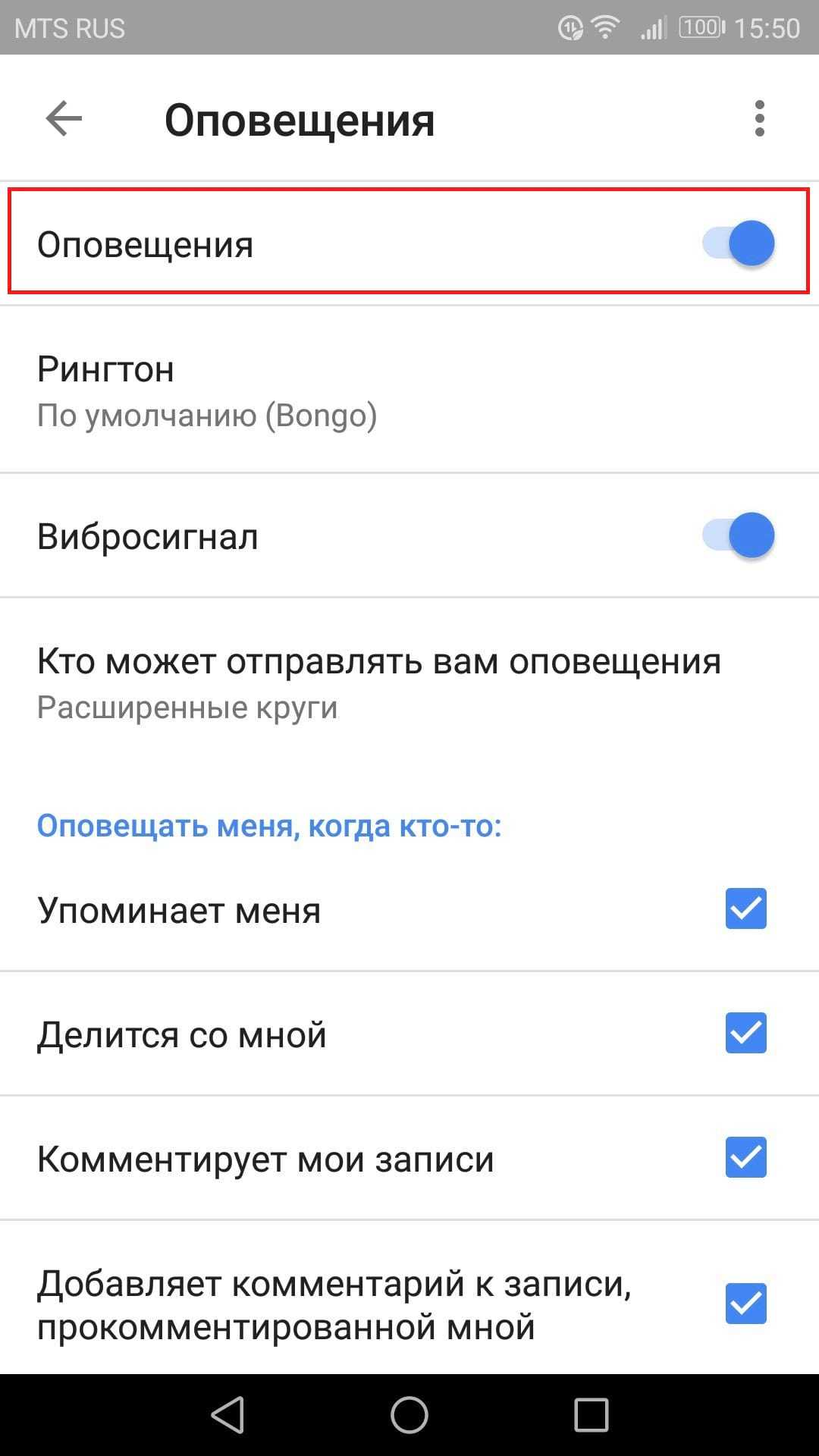Uncheck the Упоминает меня checkbox
The image size is (819, 1456).
[x=745, y=908]
